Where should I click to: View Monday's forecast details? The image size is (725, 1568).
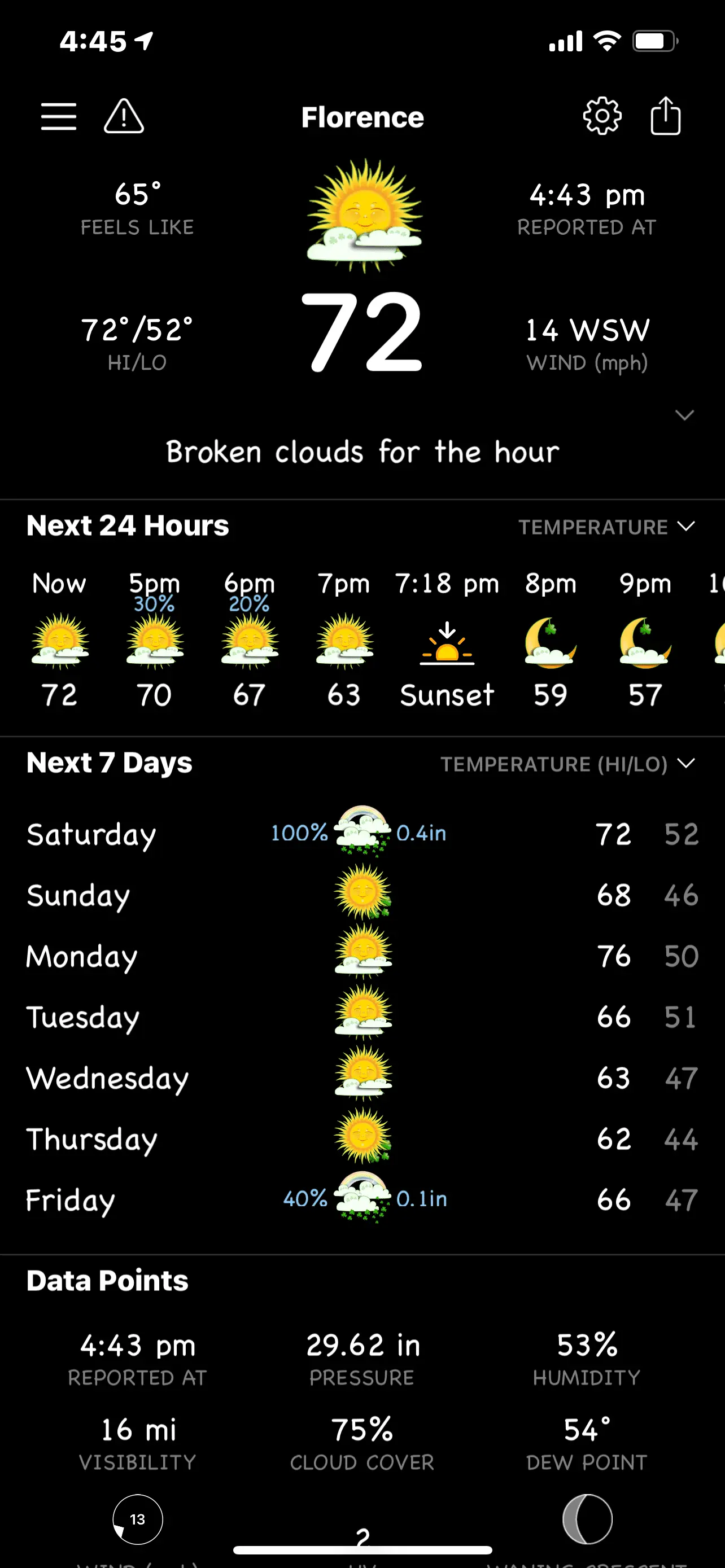(x=362, y=956)
